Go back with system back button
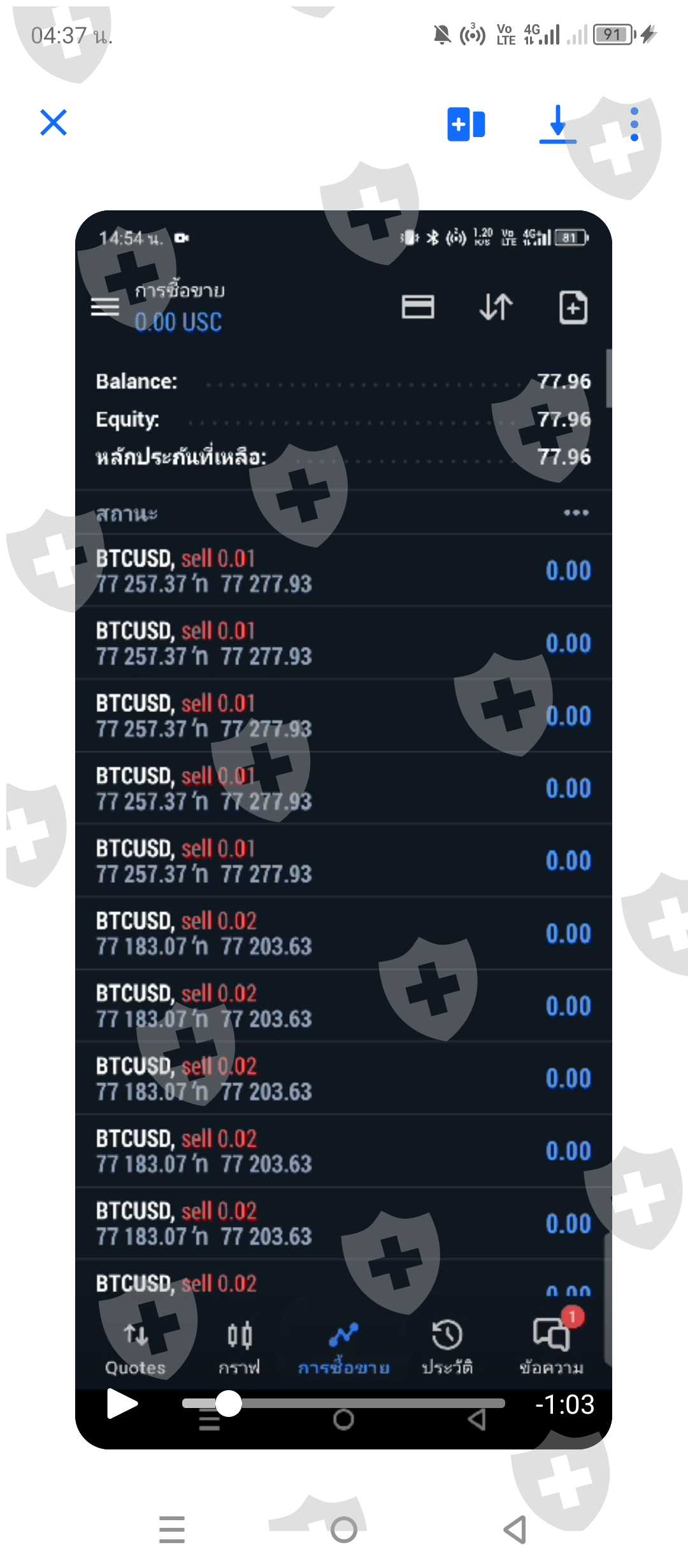688x1568 pixels. click(515, 1529)
